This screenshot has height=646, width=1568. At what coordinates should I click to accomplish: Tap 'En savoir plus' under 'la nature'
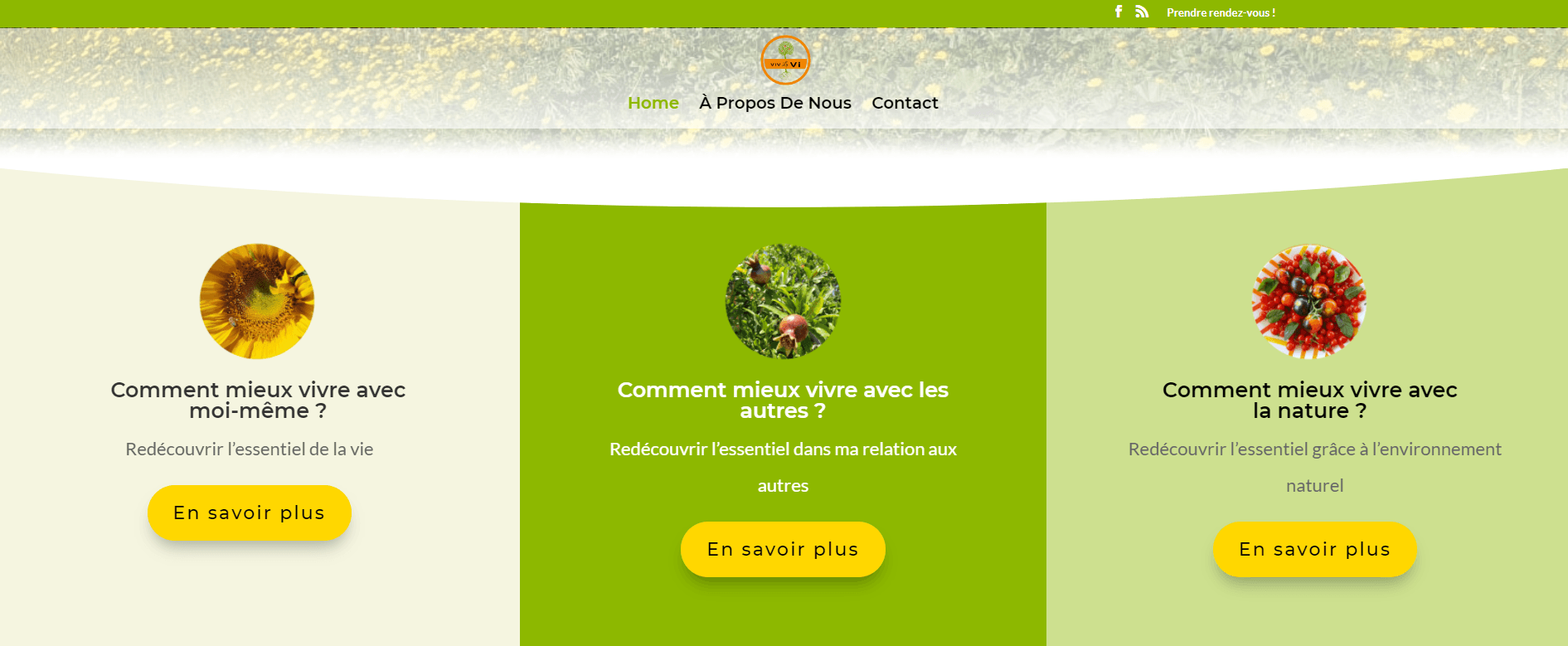tap(1314, 549)
